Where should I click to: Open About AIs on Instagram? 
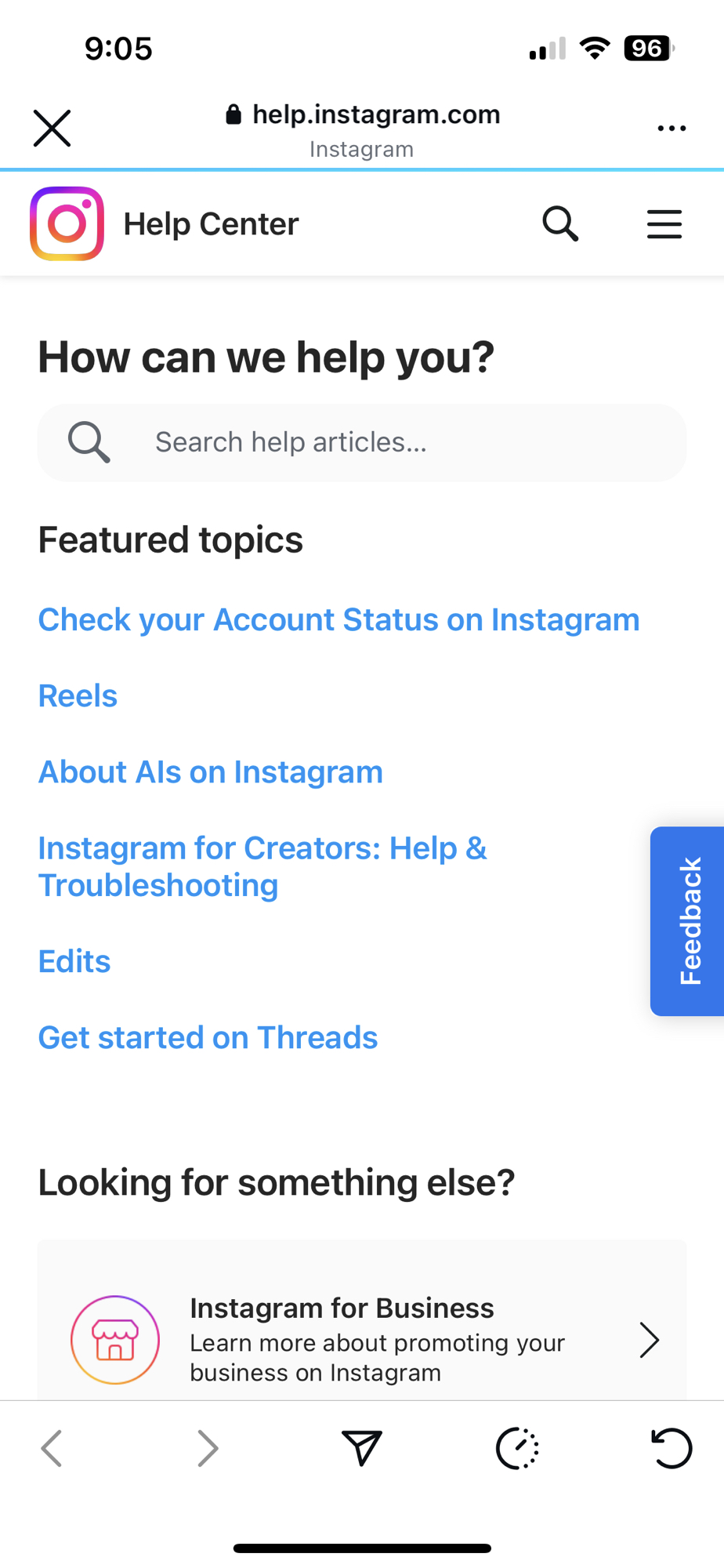pyautogui.click(x=210, y=772)
